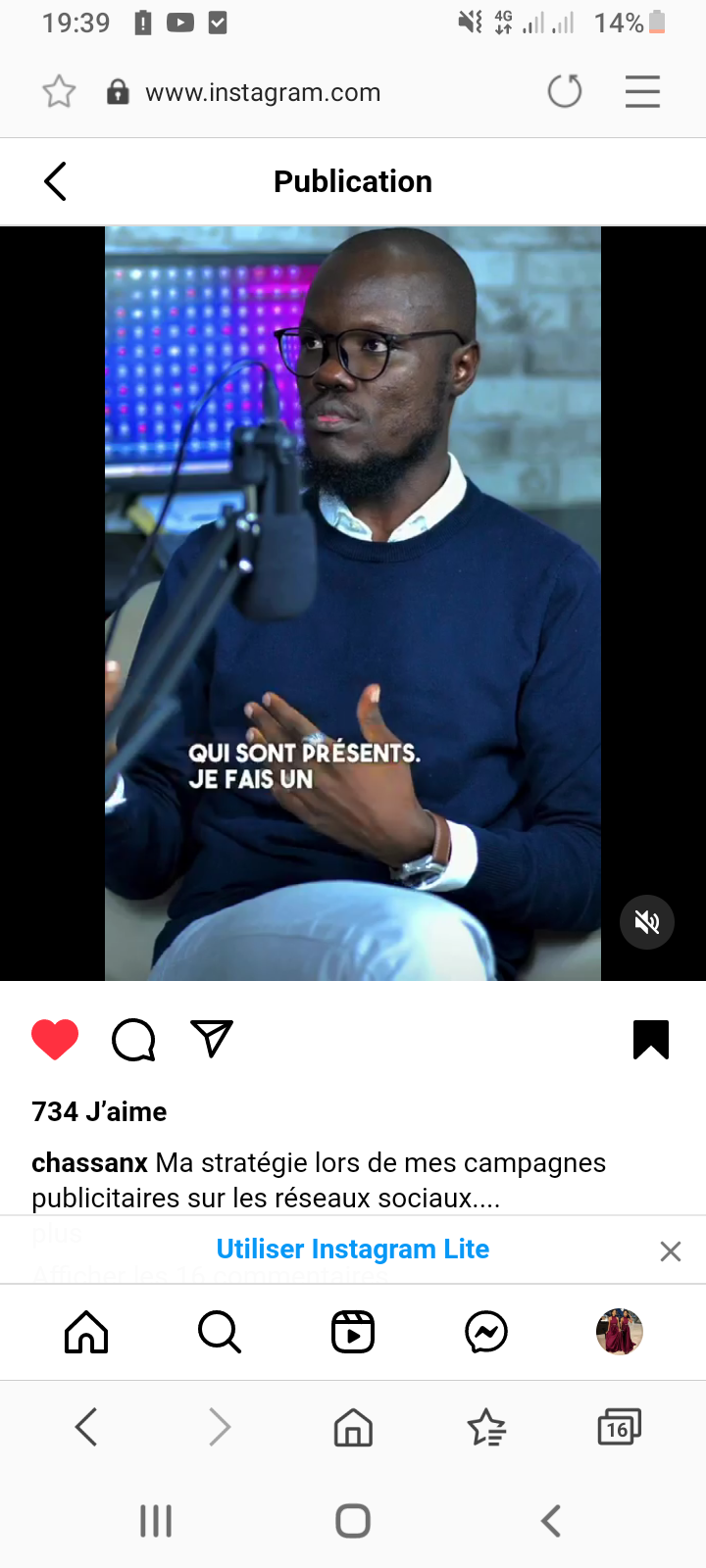Unmute the video sound

646,922
